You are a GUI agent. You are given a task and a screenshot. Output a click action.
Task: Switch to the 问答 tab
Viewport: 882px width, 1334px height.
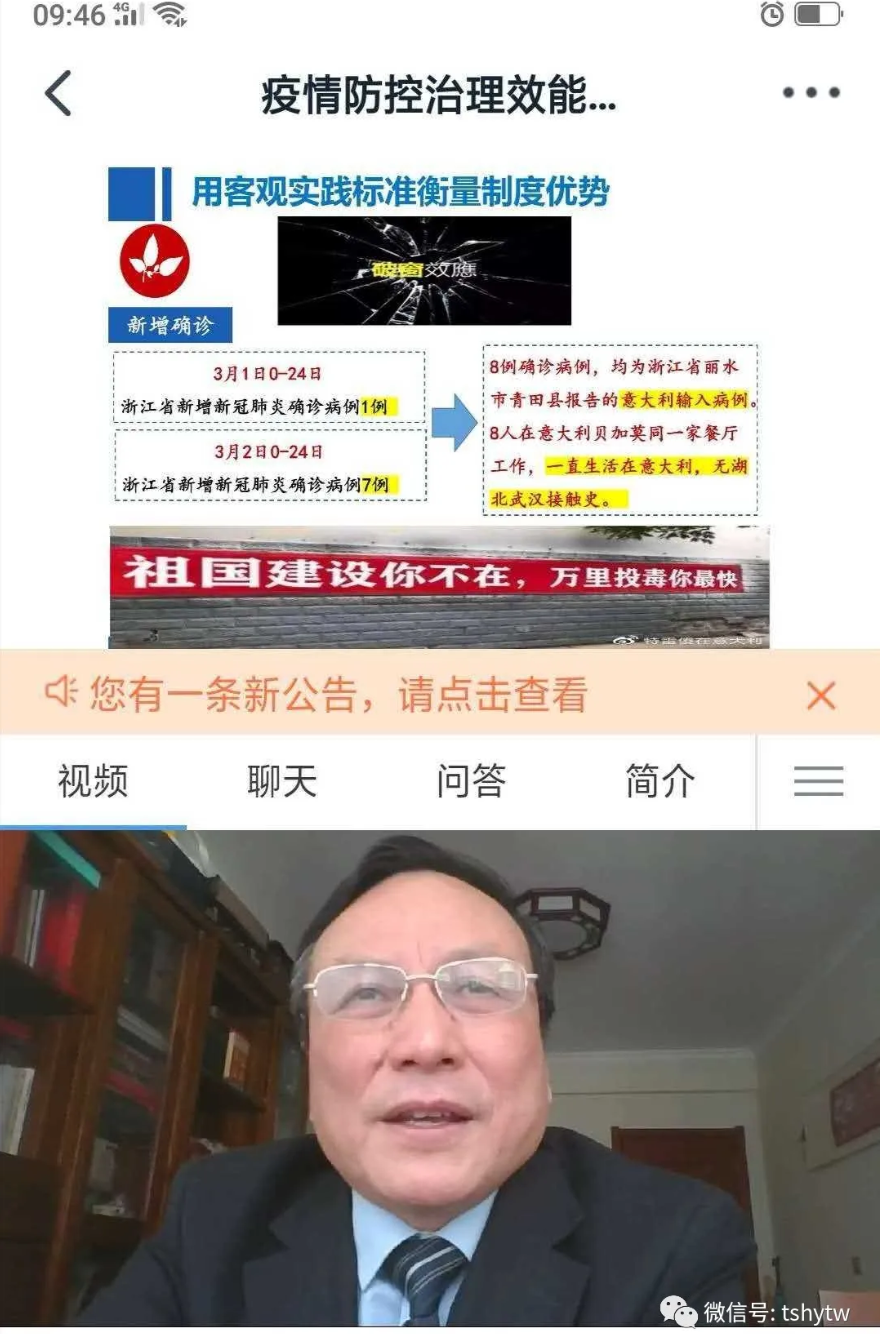click(x=471, y=781)
